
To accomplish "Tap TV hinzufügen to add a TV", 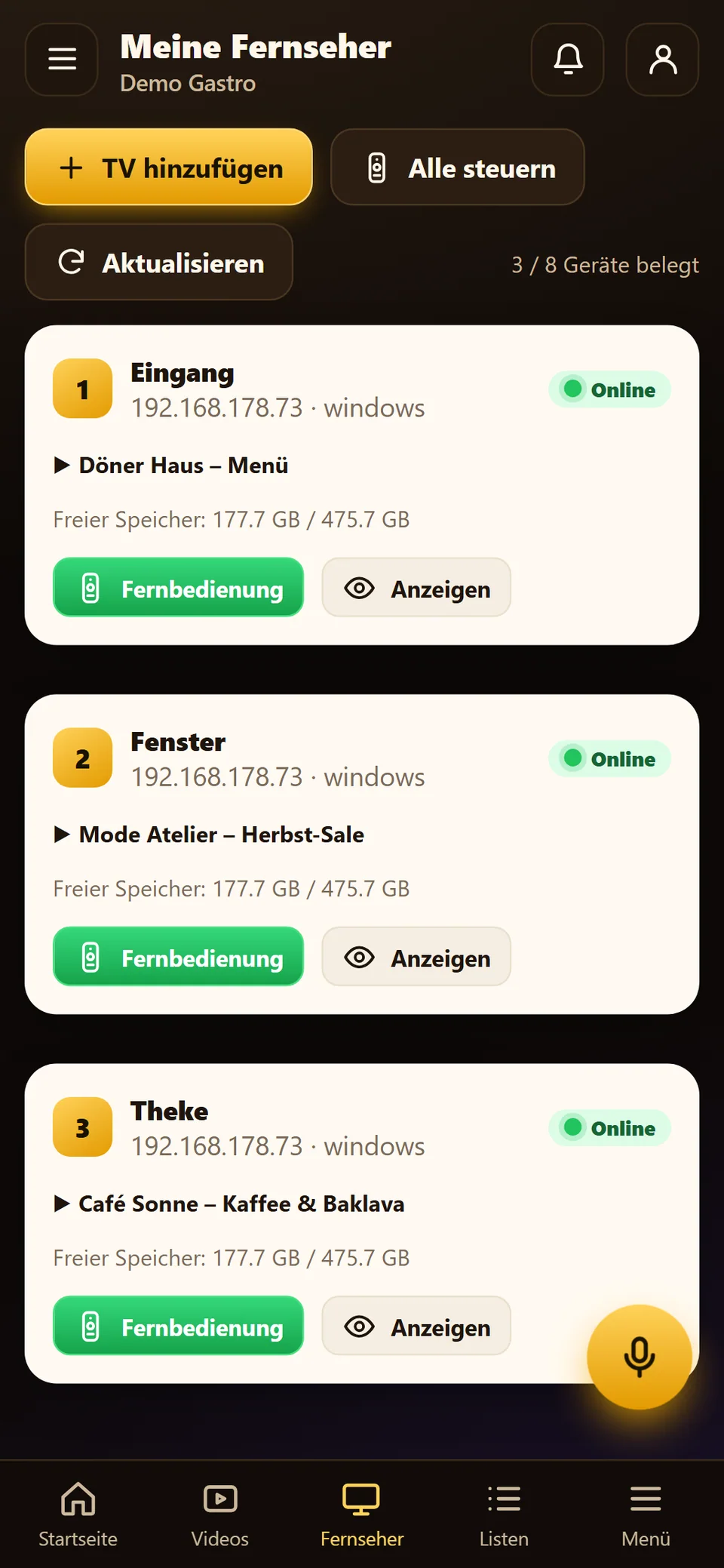I will click(x=169, y=167).
